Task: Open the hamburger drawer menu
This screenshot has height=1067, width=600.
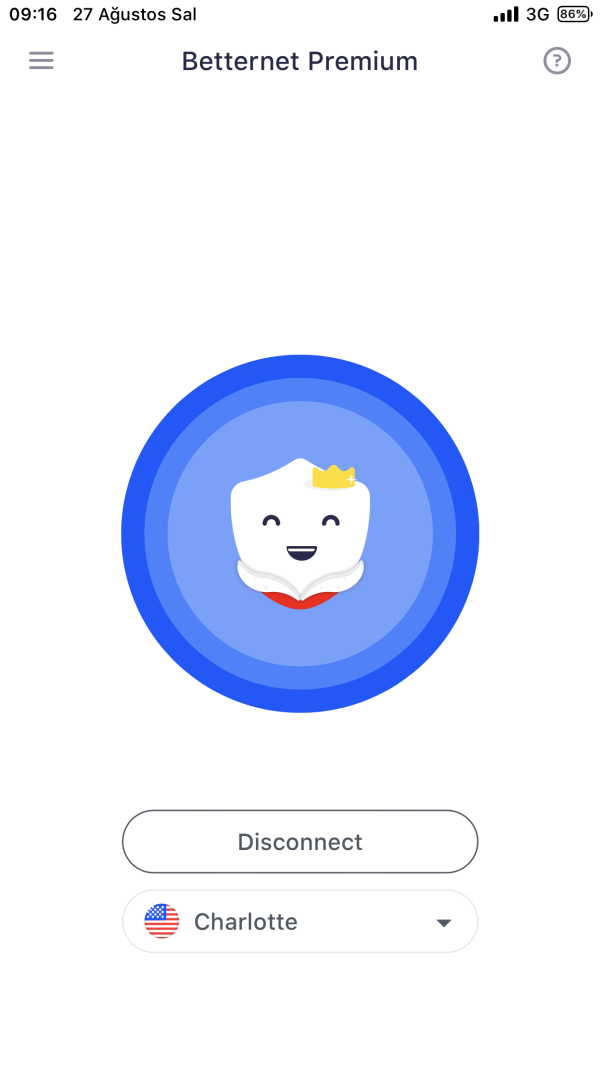Action: point(41,61)
